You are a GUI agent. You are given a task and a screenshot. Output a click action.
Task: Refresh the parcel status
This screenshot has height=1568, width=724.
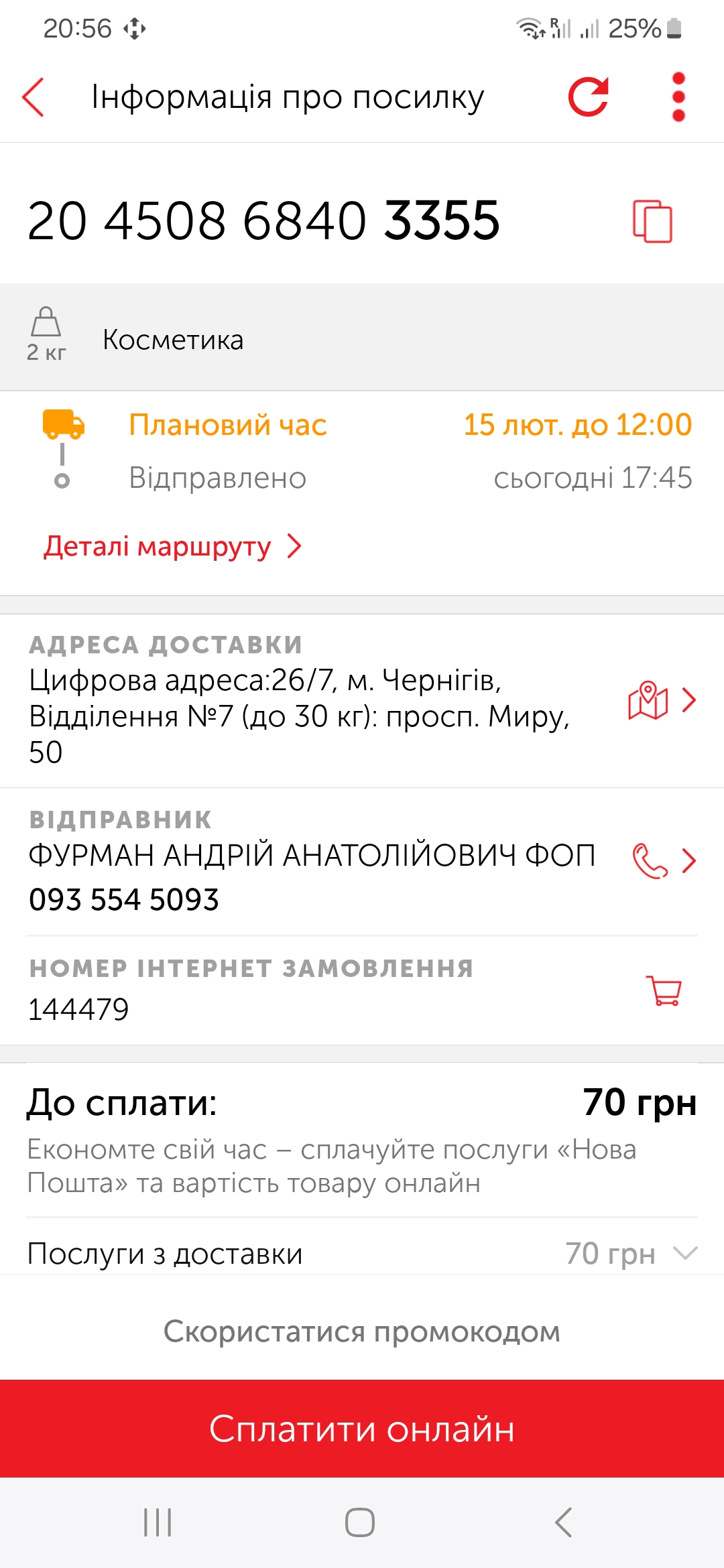tap(589, 97)
